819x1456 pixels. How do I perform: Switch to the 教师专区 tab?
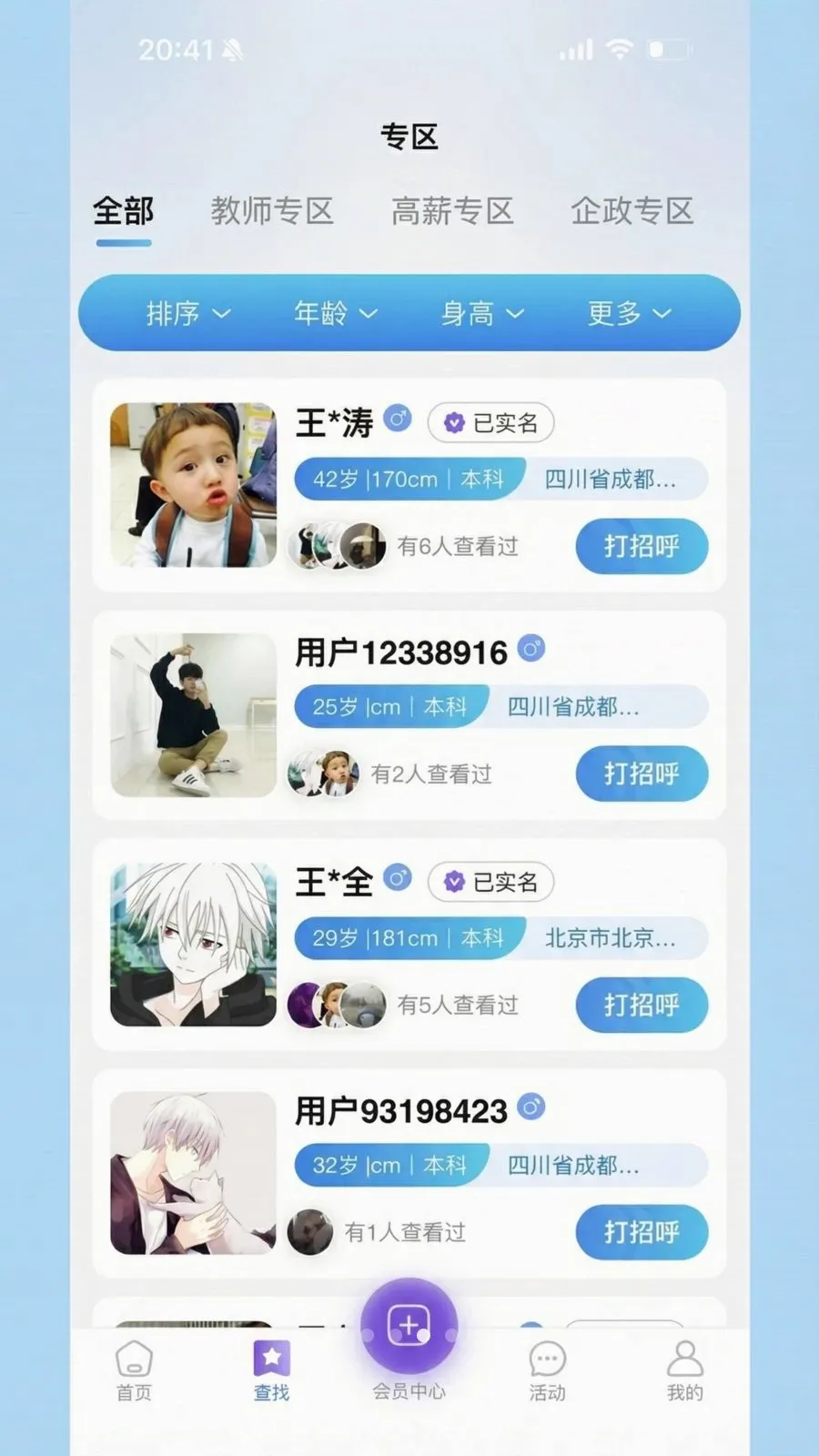(272, 211)
